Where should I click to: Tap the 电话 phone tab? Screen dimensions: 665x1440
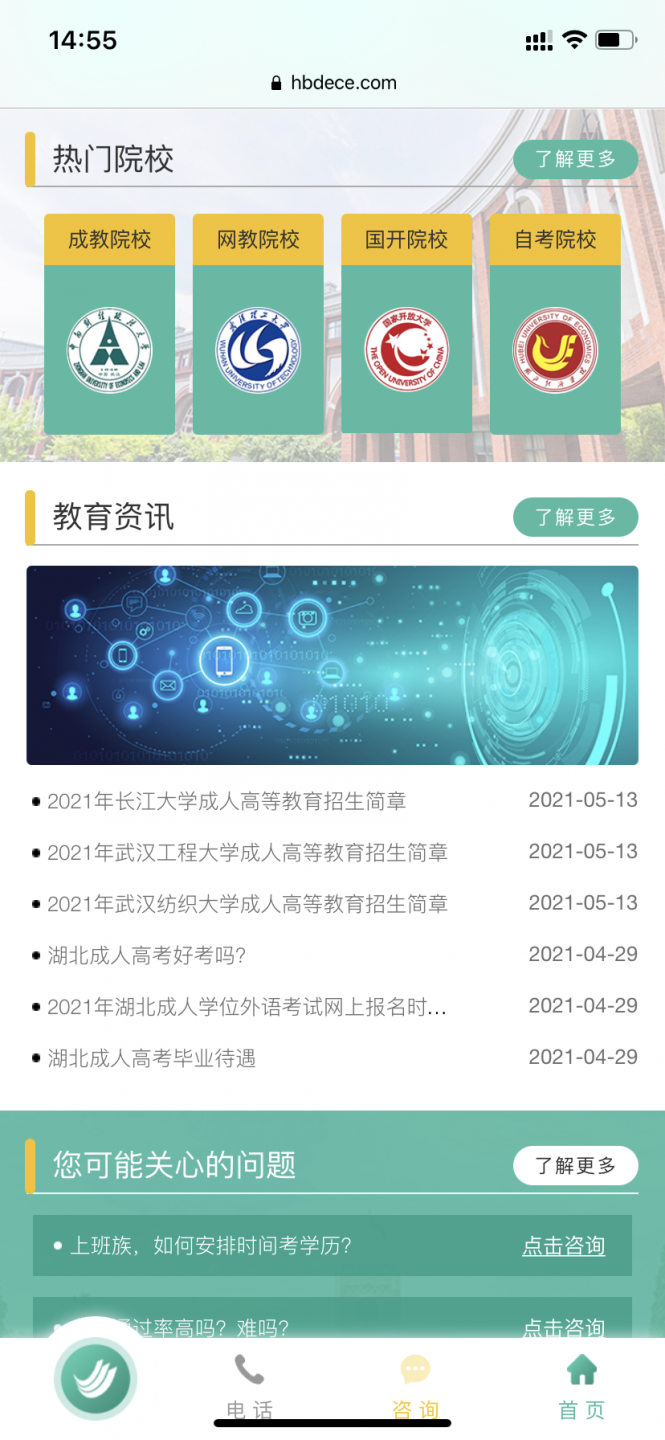(x=249, y=1385)
